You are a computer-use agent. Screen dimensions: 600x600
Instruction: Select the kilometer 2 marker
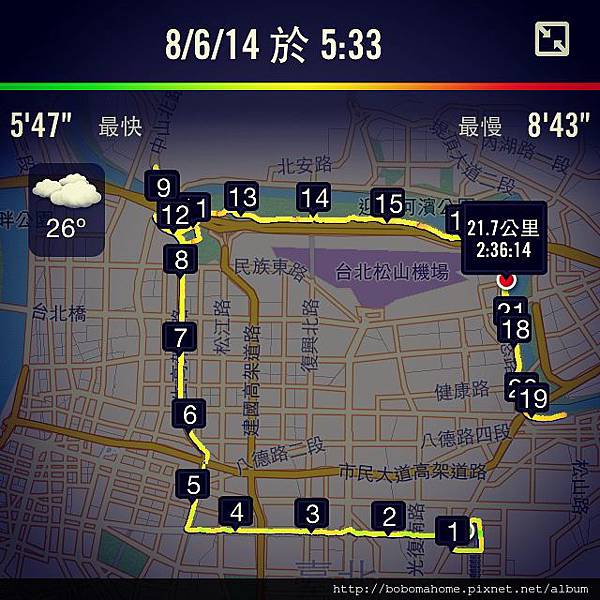pyautogui.click(x=388, y=517)
